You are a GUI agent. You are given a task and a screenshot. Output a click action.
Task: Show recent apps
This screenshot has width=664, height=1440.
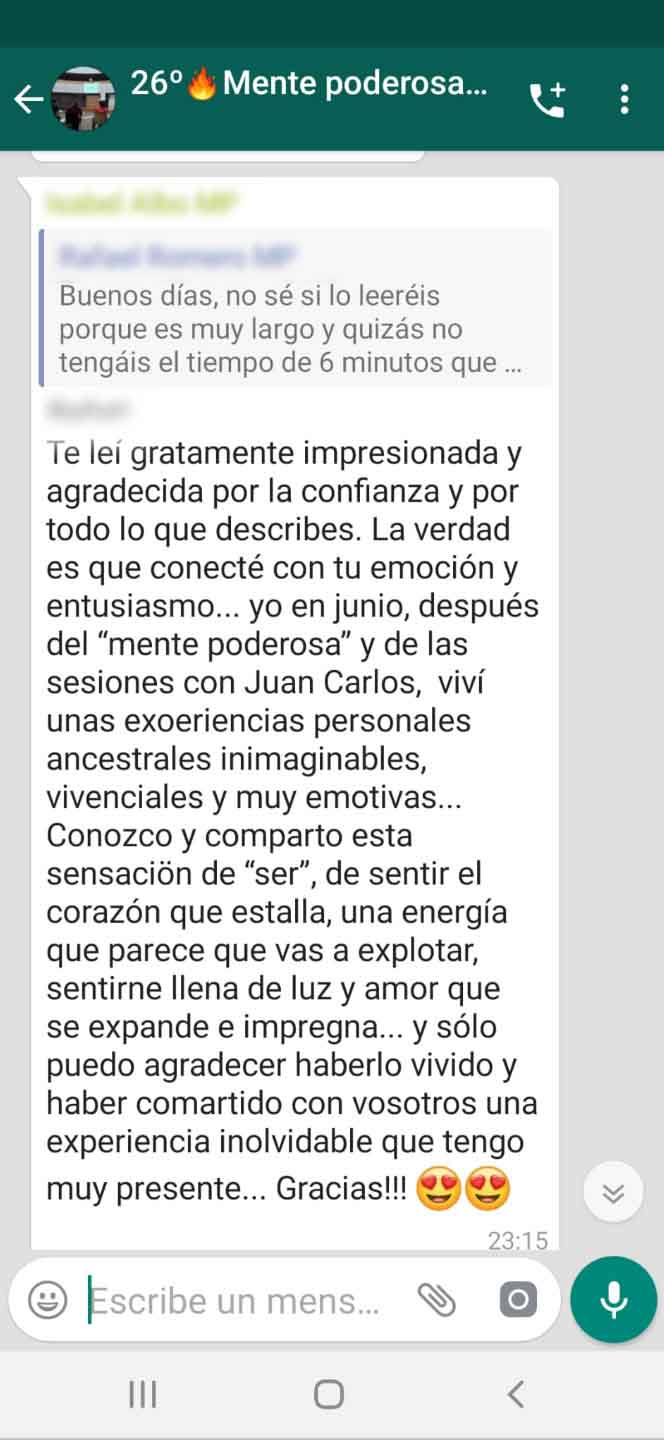click(x=143, y=1394)
